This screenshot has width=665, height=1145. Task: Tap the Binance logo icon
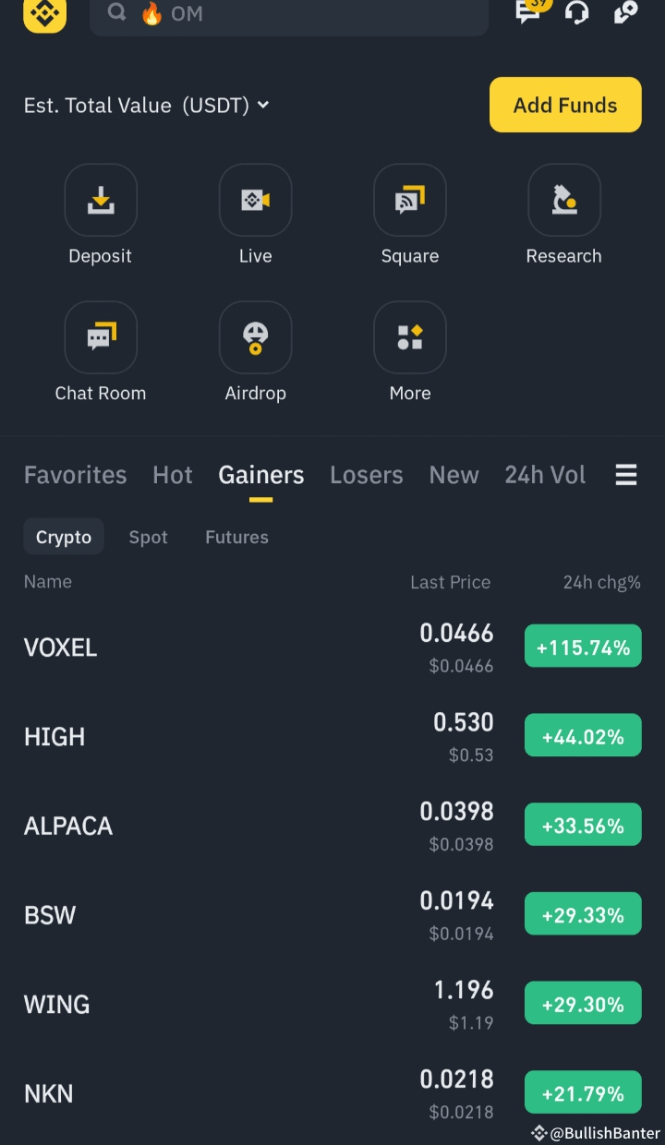(45, 13)
